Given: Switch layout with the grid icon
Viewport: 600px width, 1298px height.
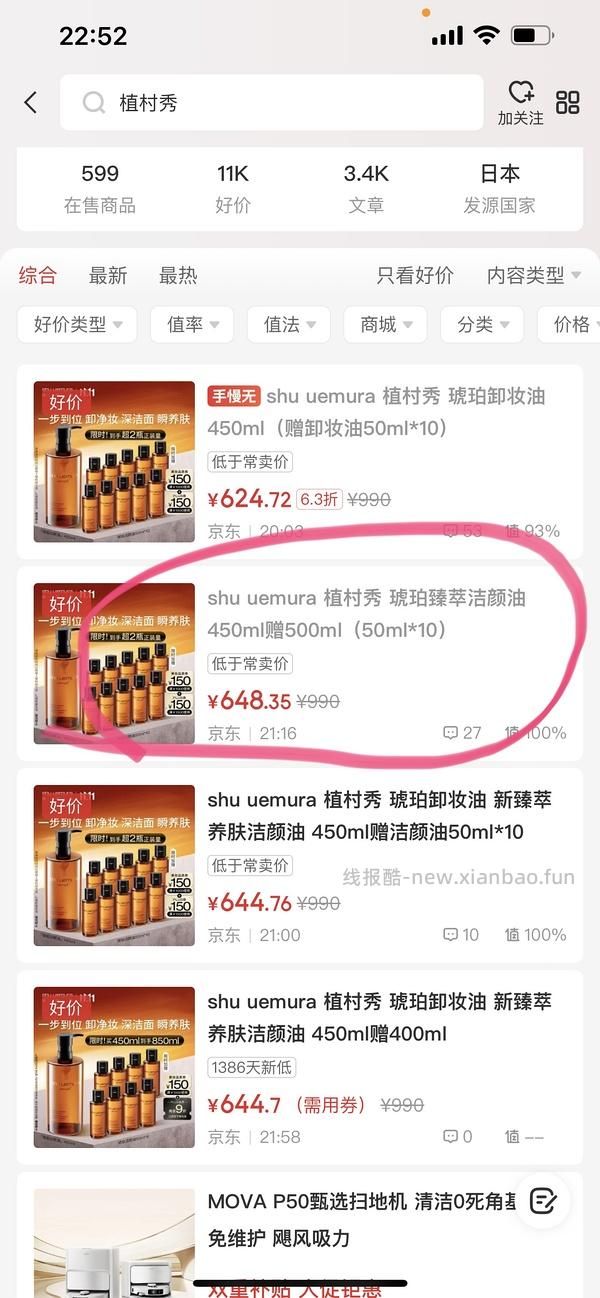Looking at the screenshot, I should pyautogui.click(x=568, y=102).
